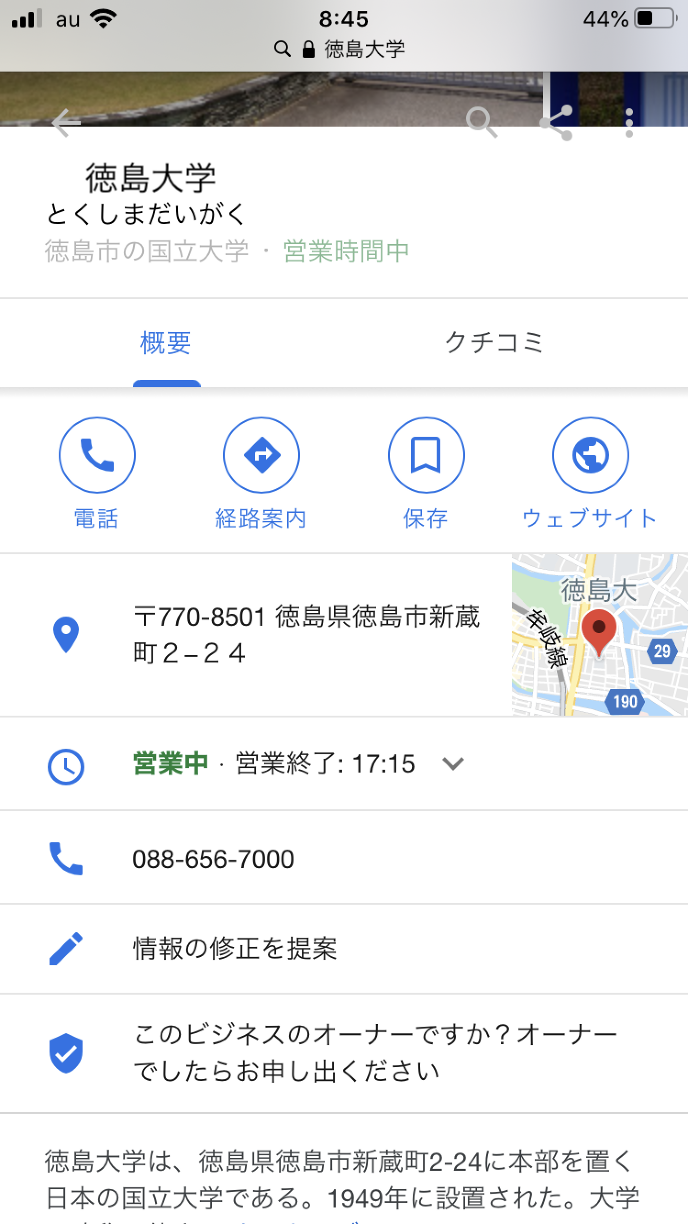The width and height of the screenshot is (688, 1224).
Task: Select the 概要 tab
Action: pyautogui.click(x=166, y=343)
